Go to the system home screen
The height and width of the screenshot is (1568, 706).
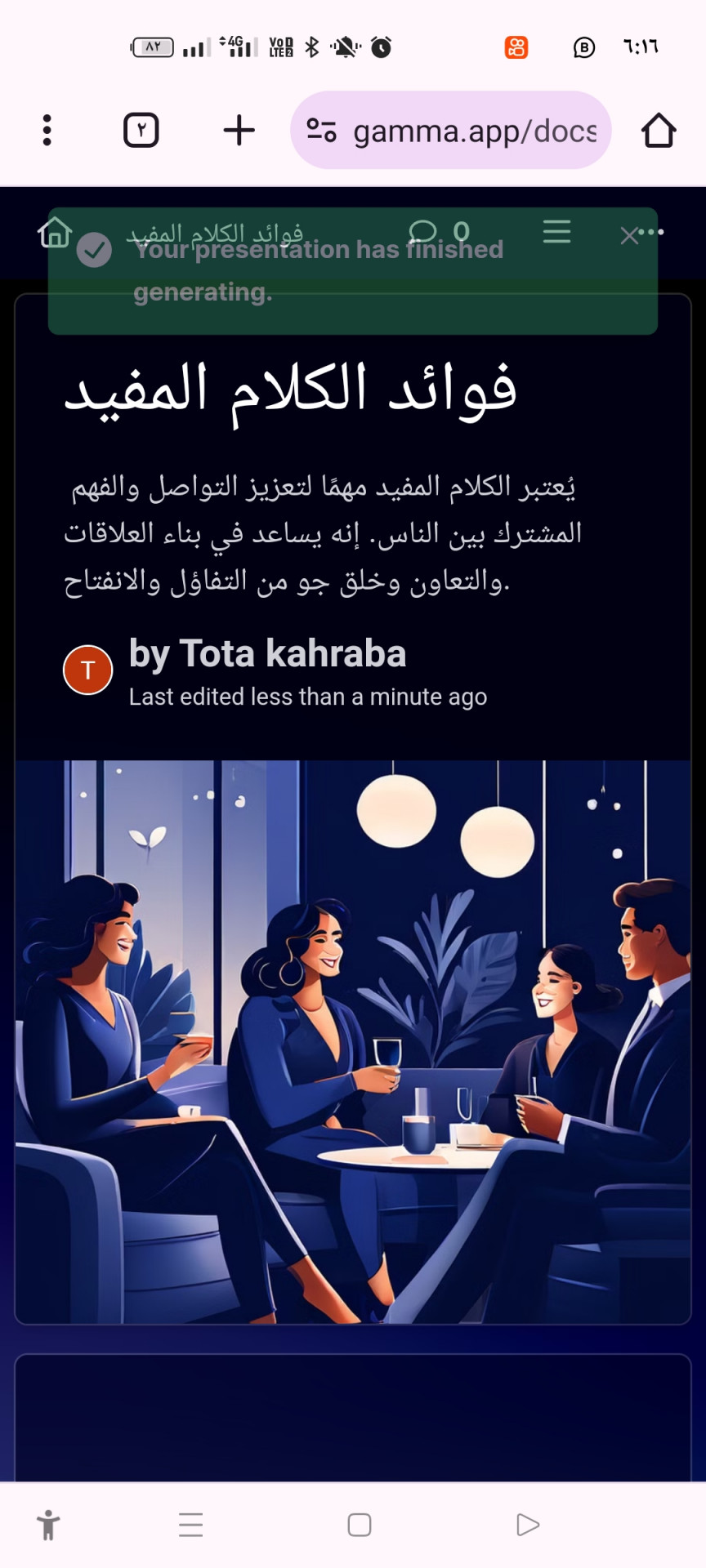tap(360, 1525)
